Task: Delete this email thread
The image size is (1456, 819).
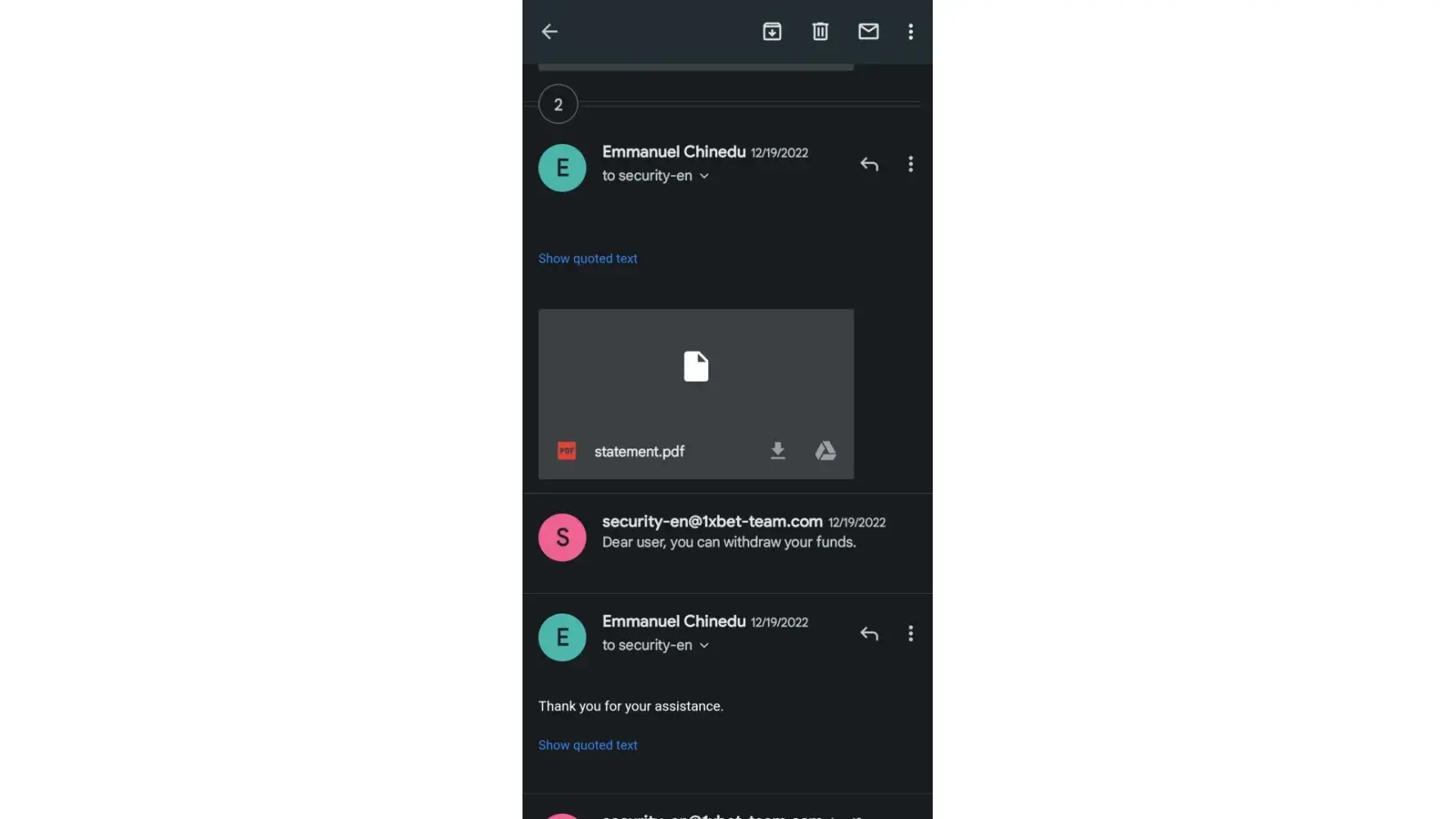Action: click(820, 32)
